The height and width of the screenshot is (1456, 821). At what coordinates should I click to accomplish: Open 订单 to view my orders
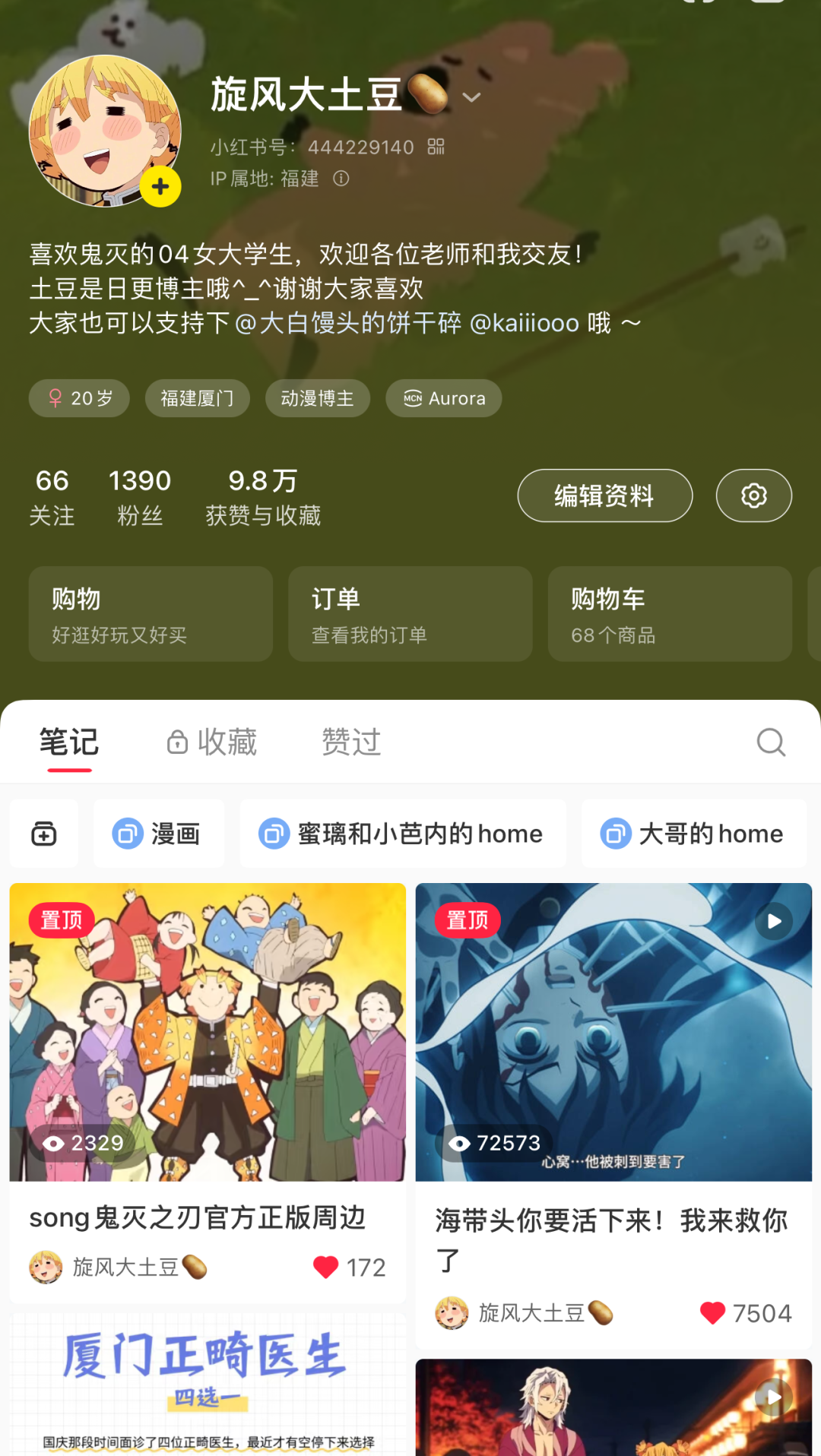coord(410,614)
